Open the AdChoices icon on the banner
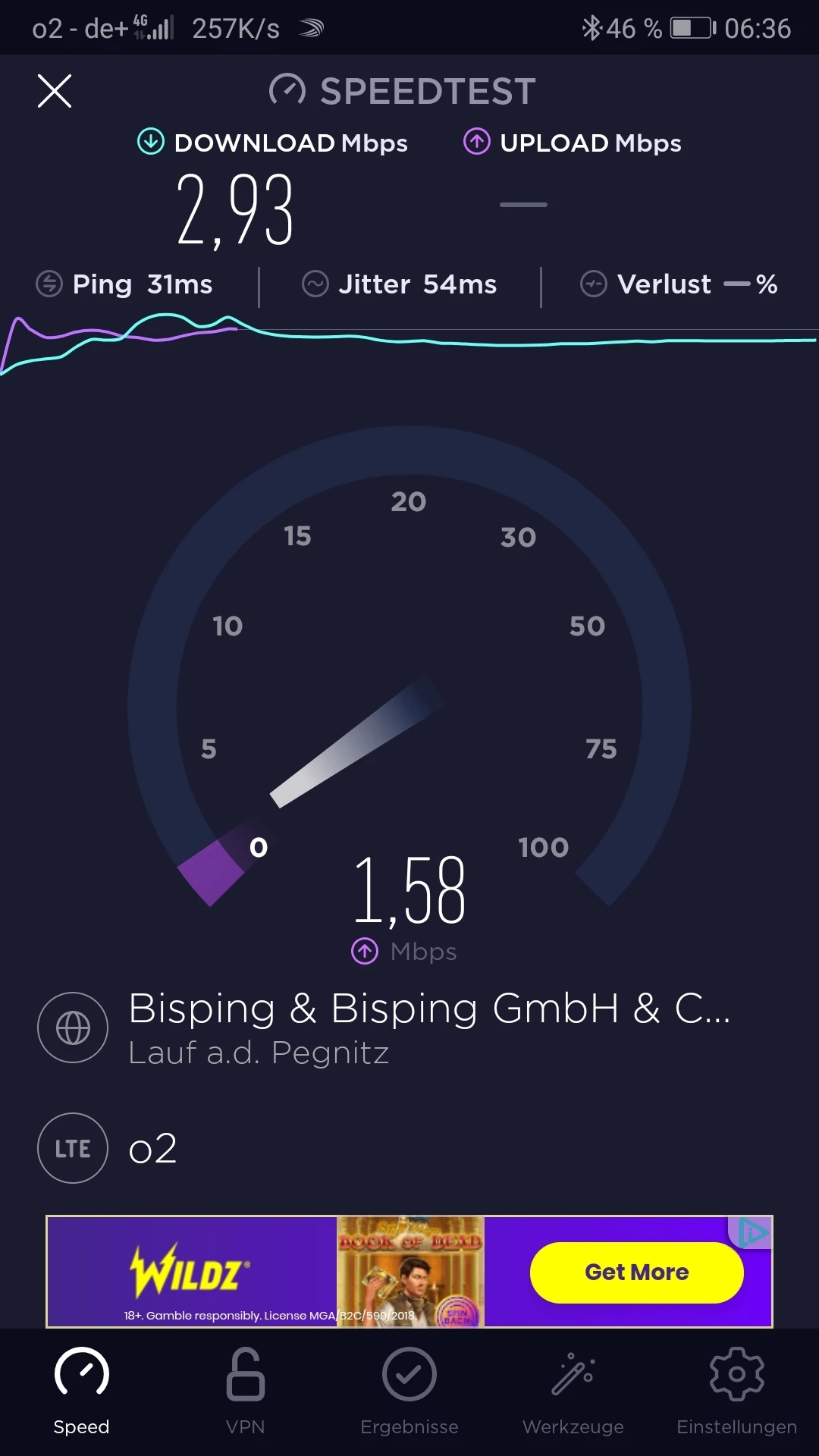Image resolution: width=819 pixels, height=1456 pixels. pos(753,1232)
